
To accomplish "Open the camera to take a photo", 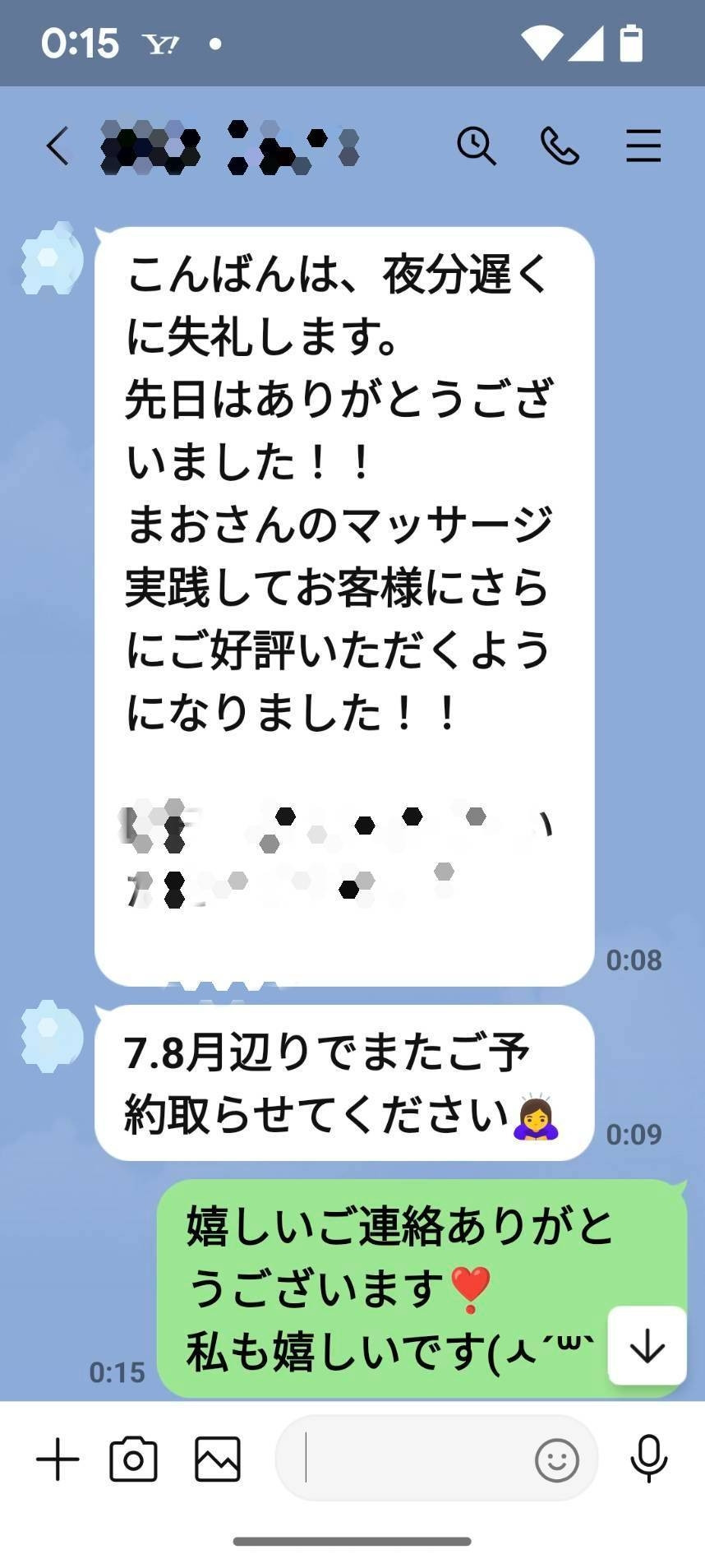I will tap(133, 1459).
